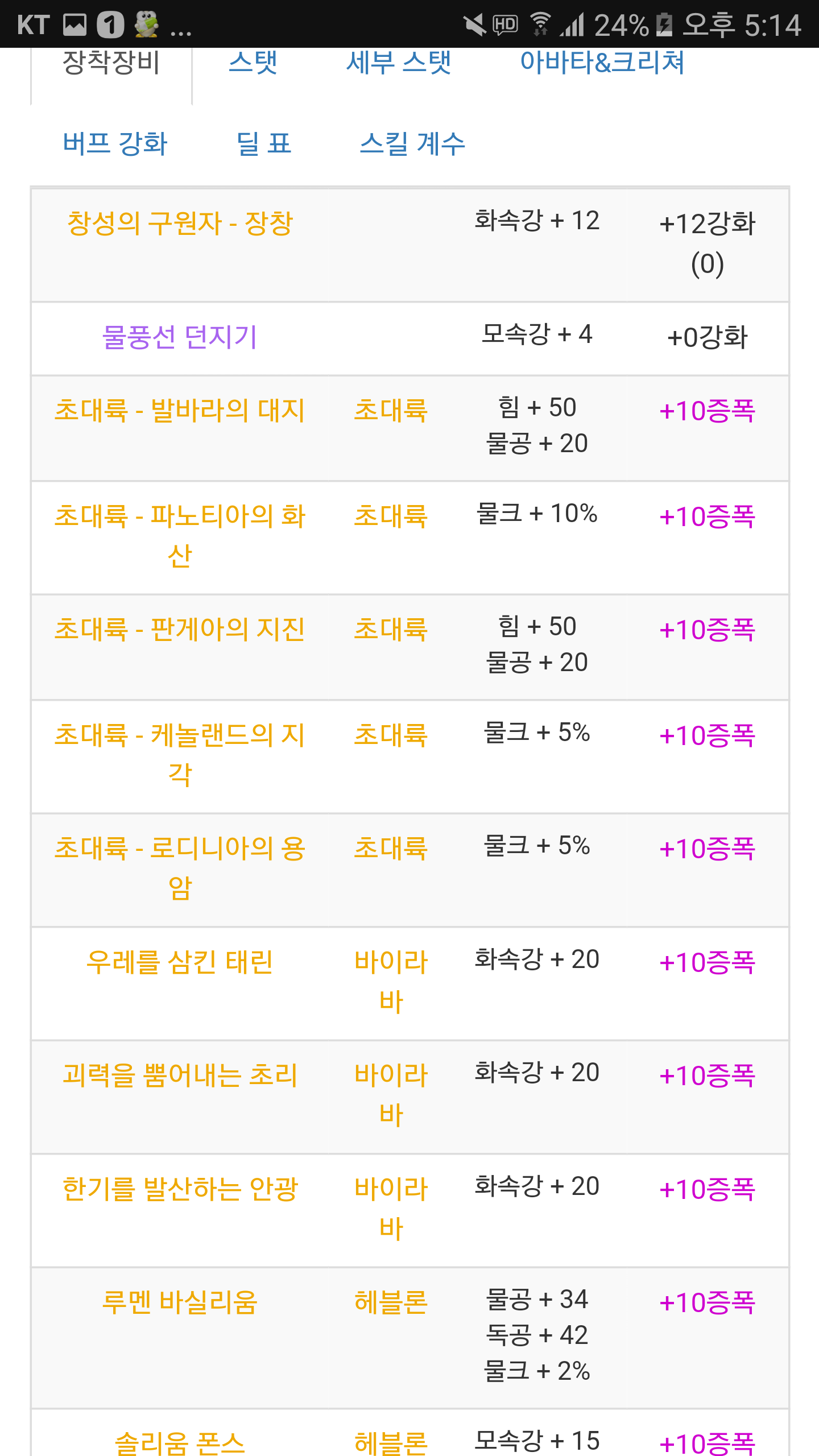View the 스킬 계수 tab
Image resolution: width=819 pixels, height=1456 pixels.
(412, 143)
